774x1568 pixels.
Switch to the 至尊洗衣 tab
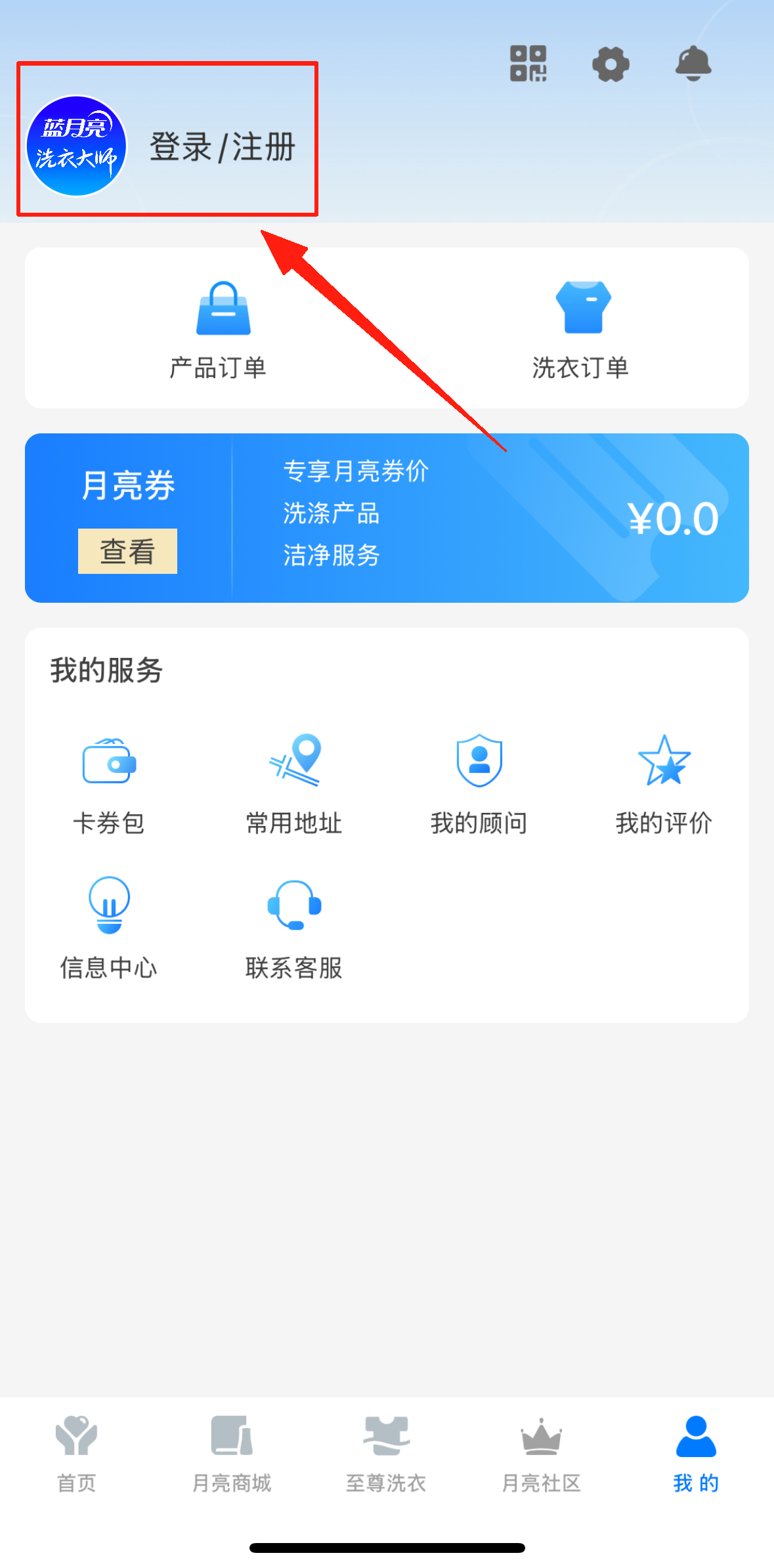tap(386, 1454)
